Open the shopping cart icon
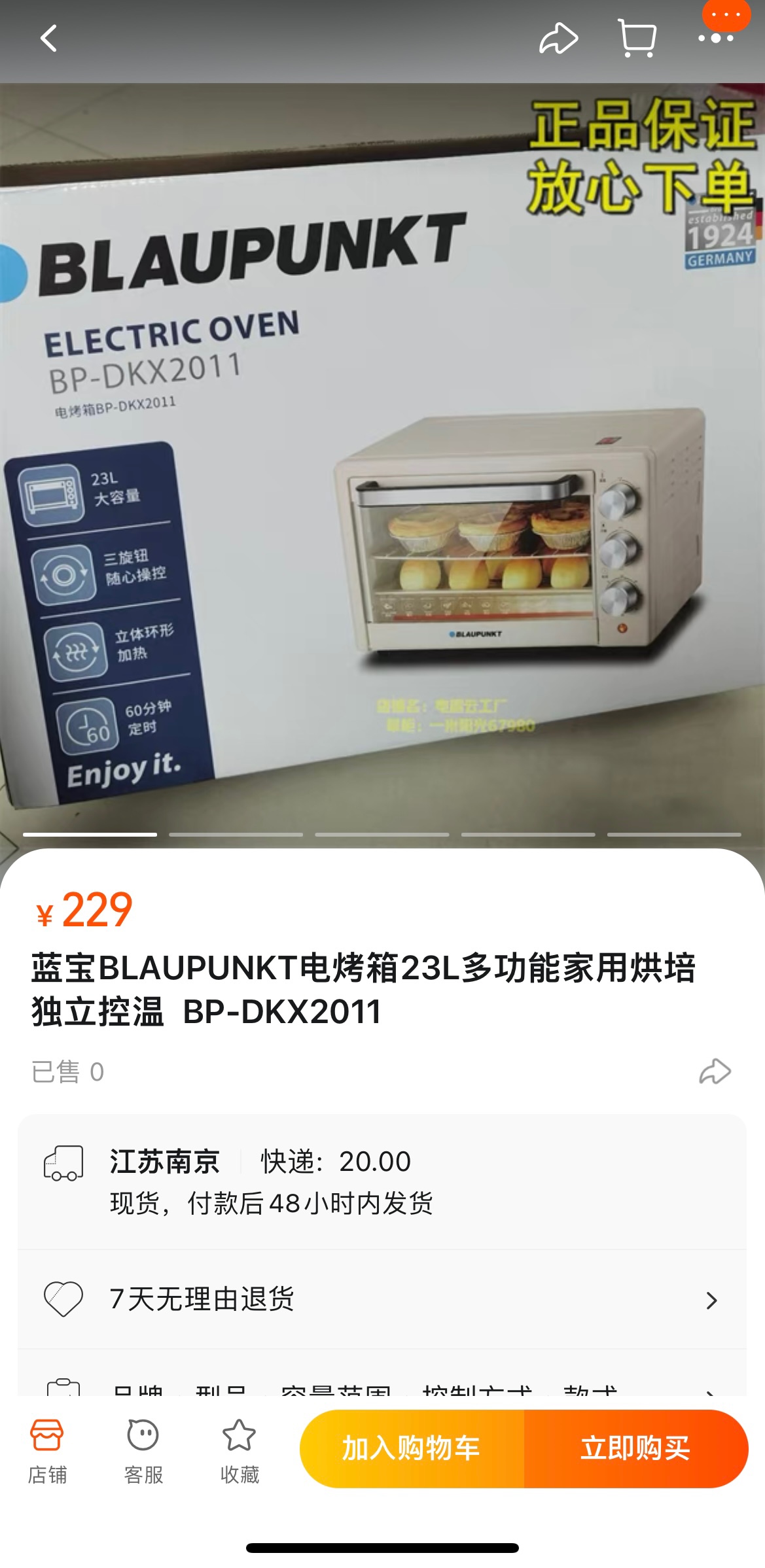Image resolution: width=765 pixels, height=1568 pixels. [x=637, y=39]
